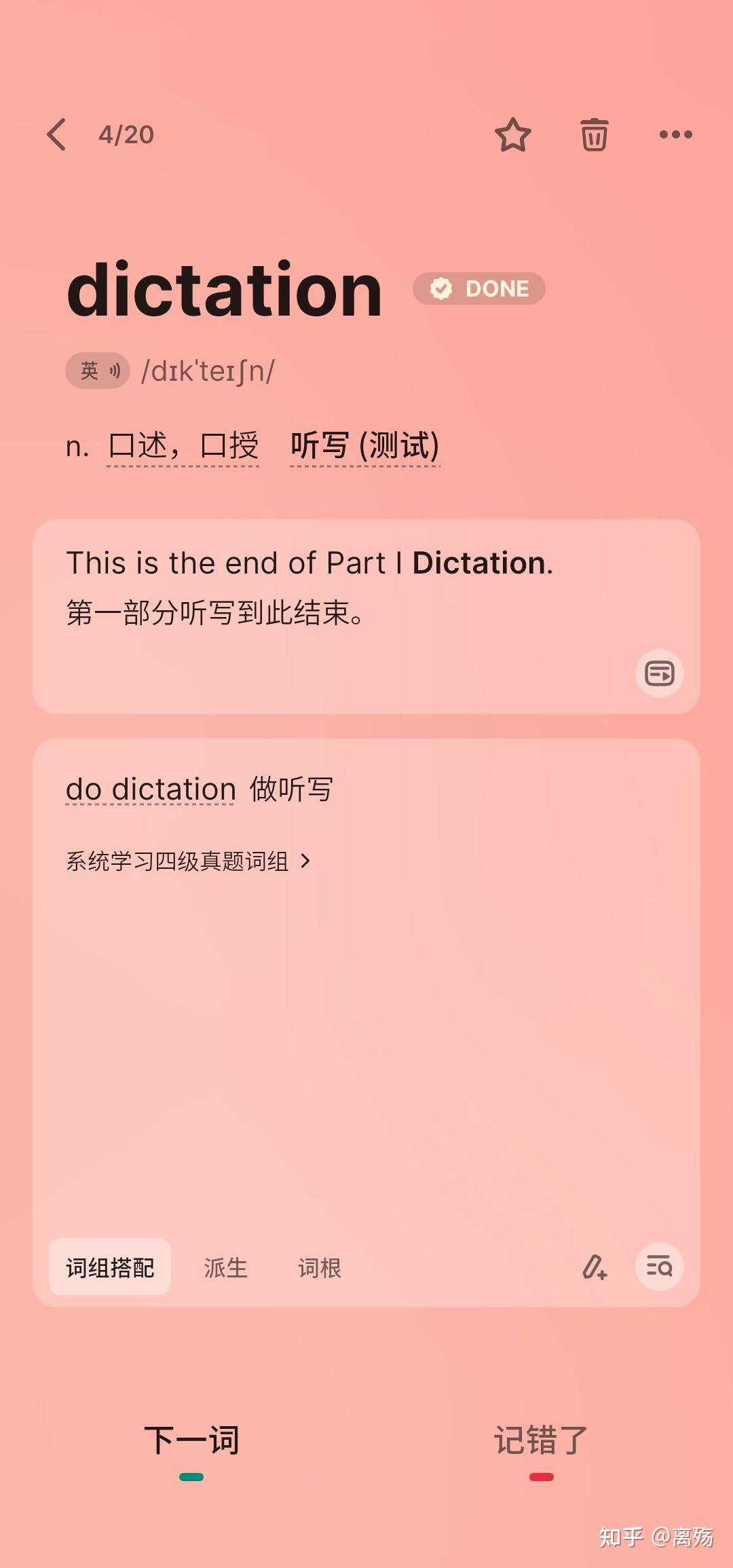Open 系统学习四级真题词组 link
This screenshot has height=1568, width=733.
[188, 861]
